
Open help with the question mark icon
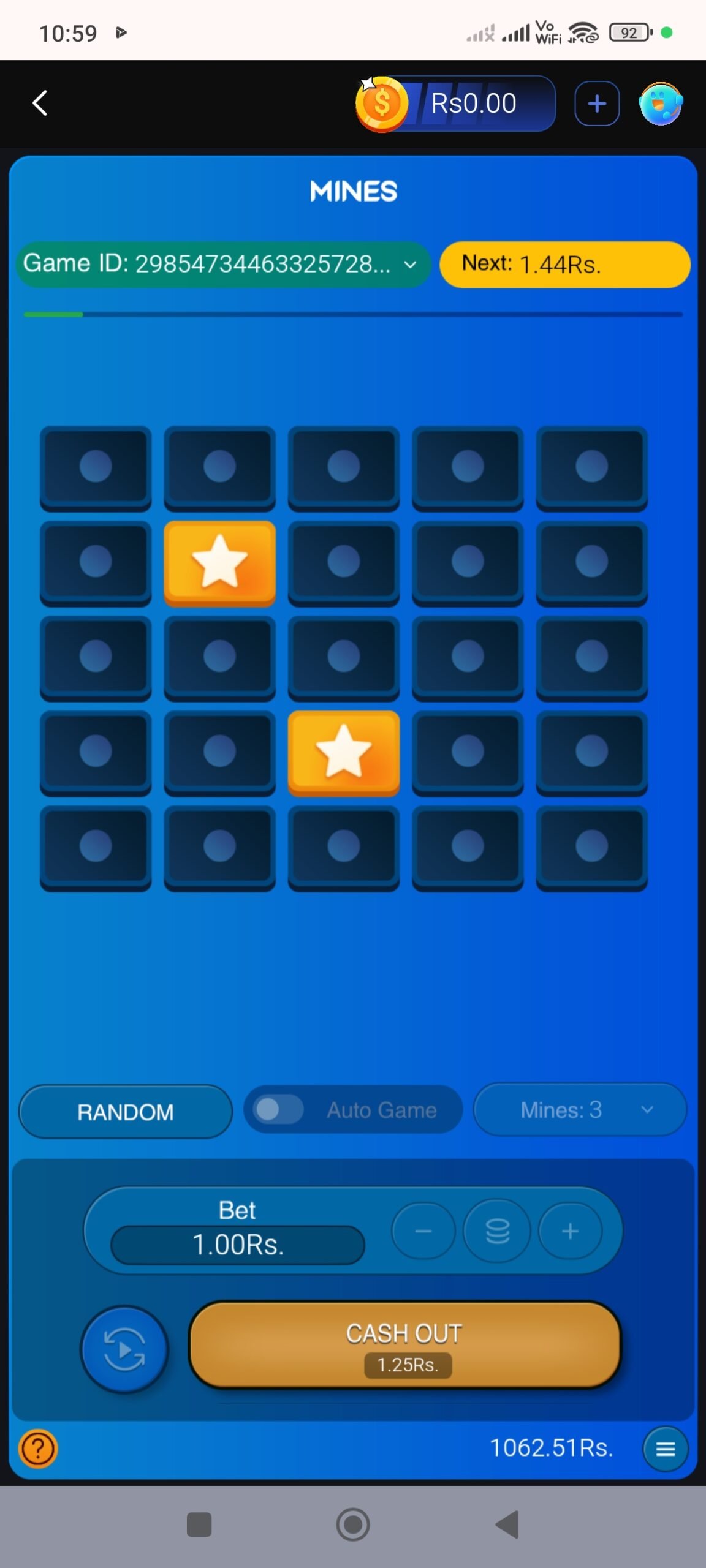click(38, 1449)
